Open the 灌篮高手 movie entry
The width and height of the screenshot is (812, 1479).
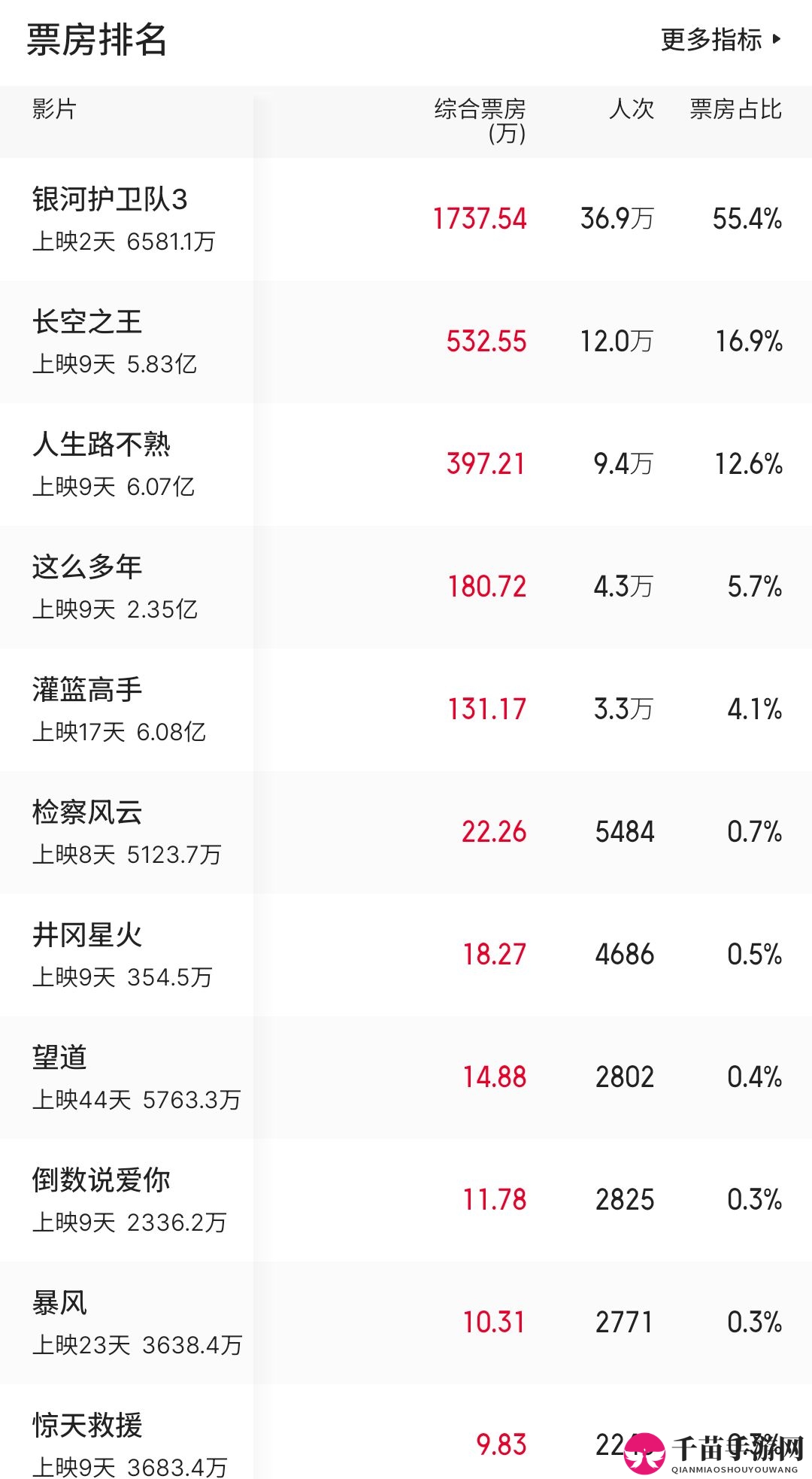[x=406, y=709]
